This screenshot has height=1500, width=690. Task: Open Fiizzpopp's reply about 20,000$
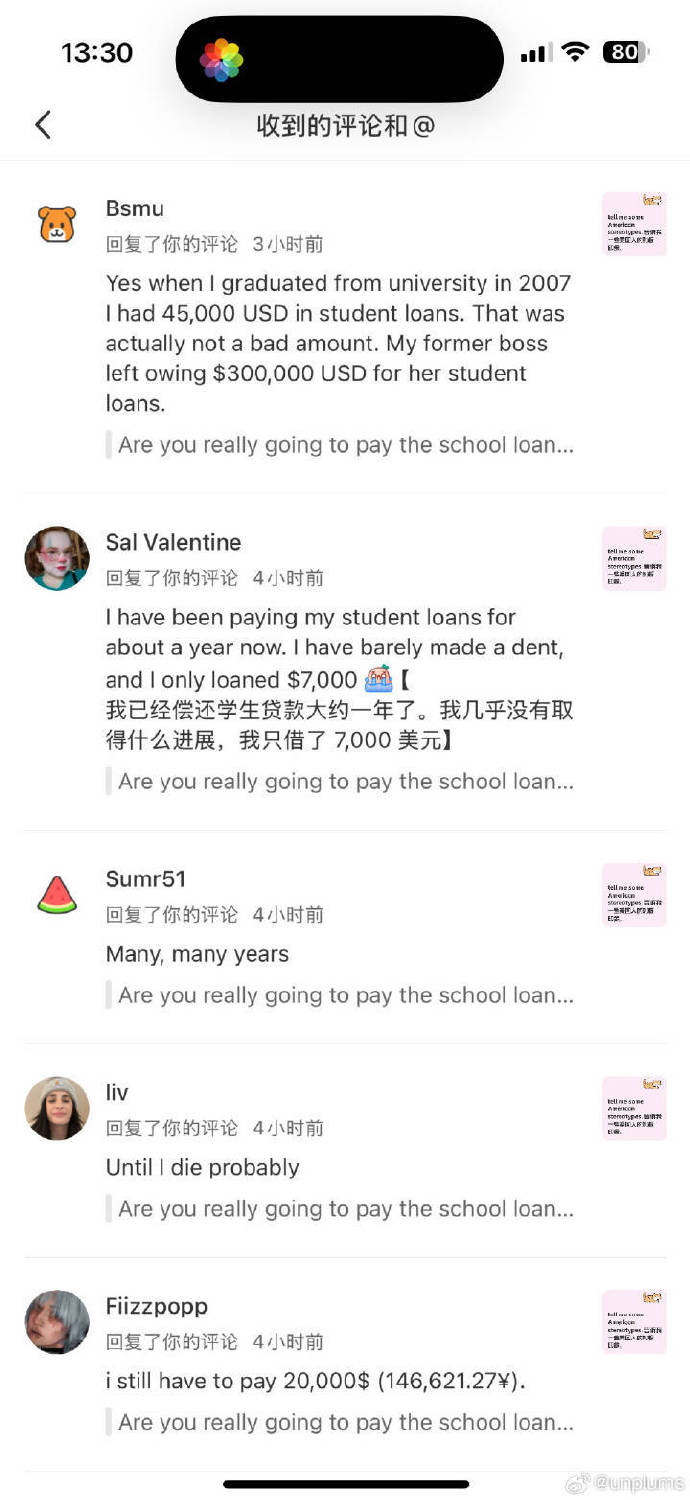coord(316,1381)
